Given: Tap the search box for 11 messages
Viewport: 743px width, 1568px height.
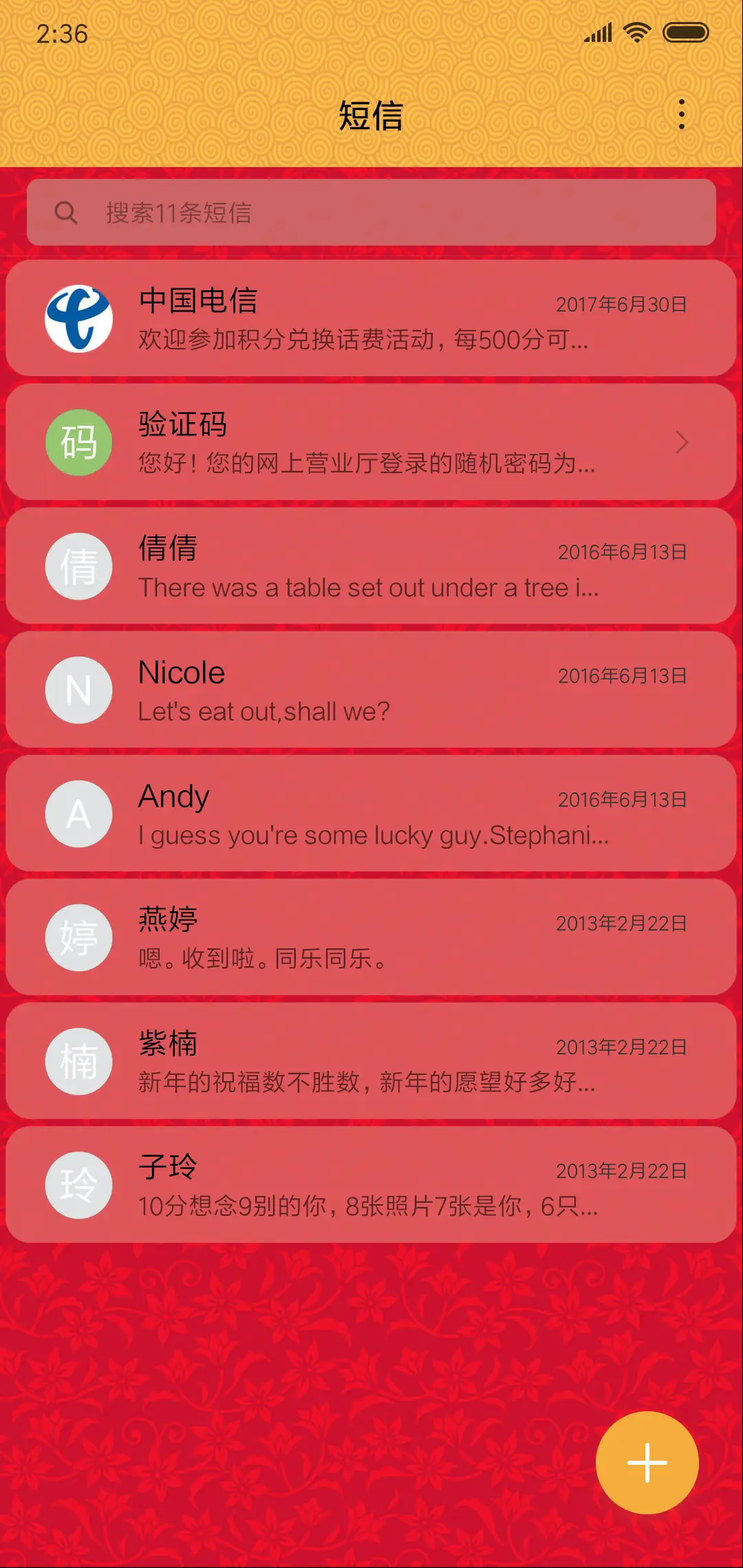Looking at the screenshot, I should click(x=371, y=213).
